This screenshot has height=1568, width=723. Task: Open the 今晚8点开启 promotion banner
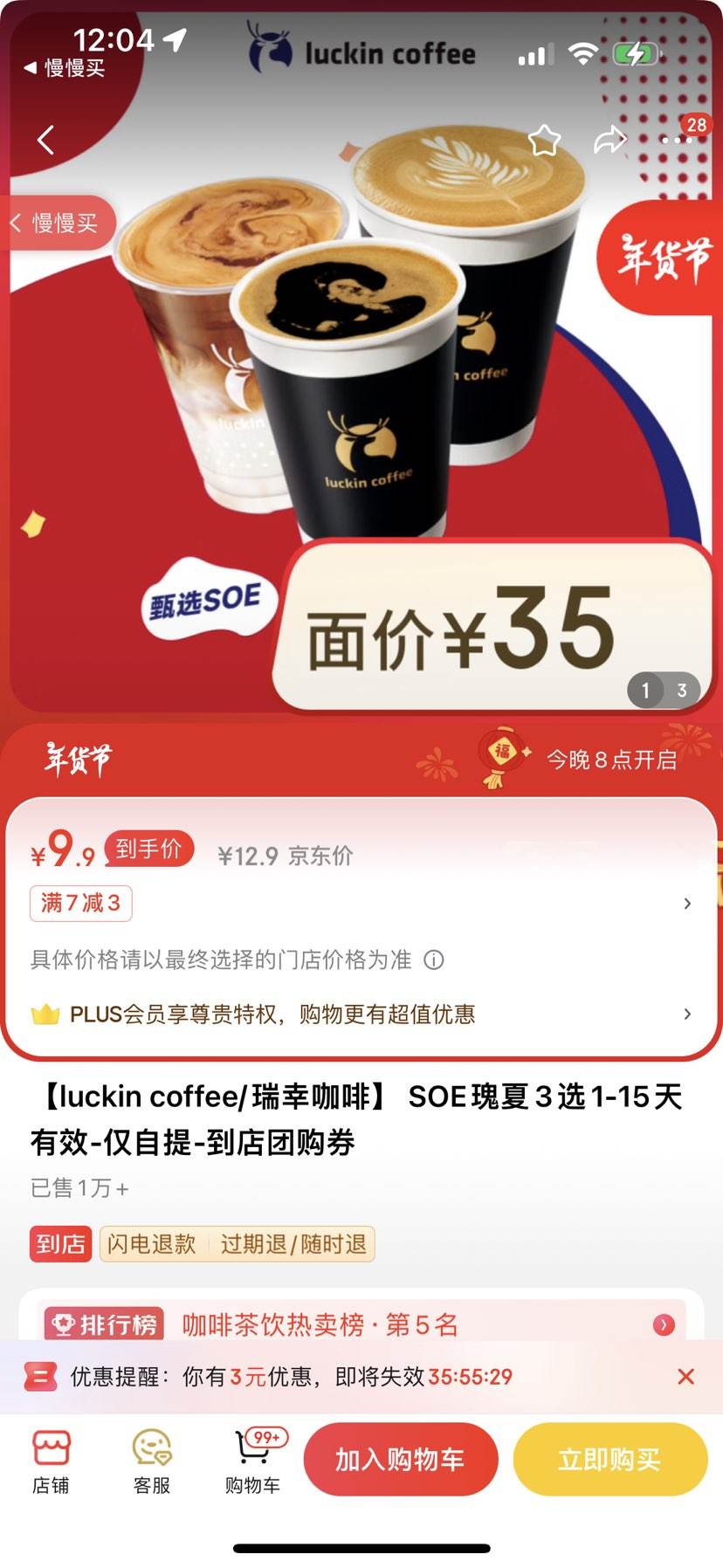coord(611,760)
